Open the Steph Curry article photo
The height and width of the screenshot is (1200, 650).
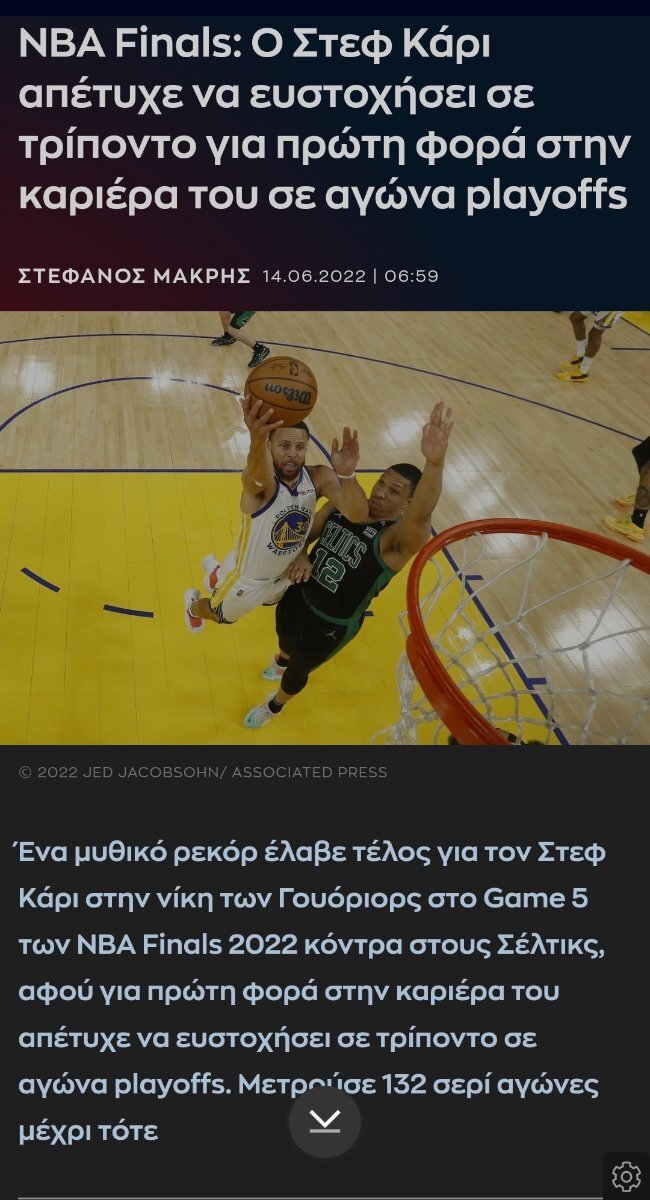point(325,528)
